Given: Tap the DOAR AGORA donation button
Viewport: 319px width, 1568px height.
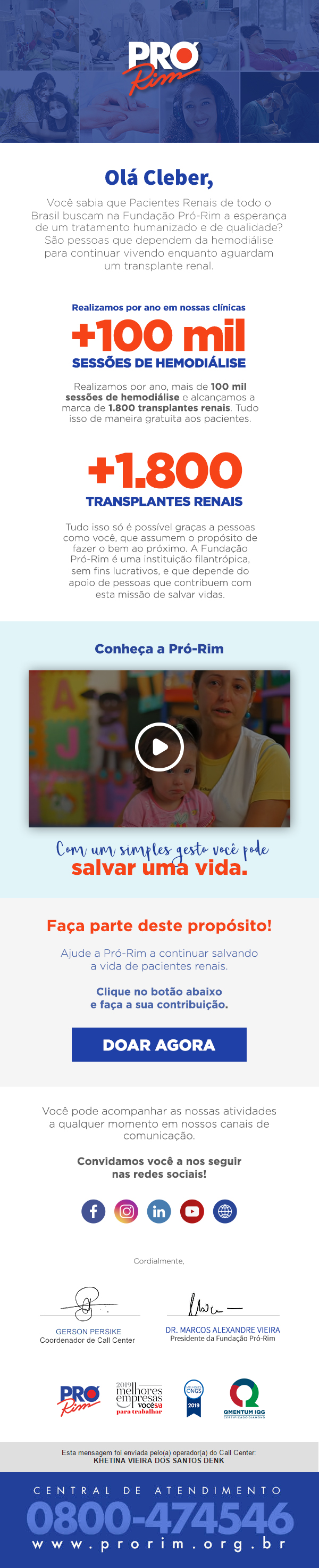Looking at the screenshot, I should pyautogui.click(x=159, y=1045).
